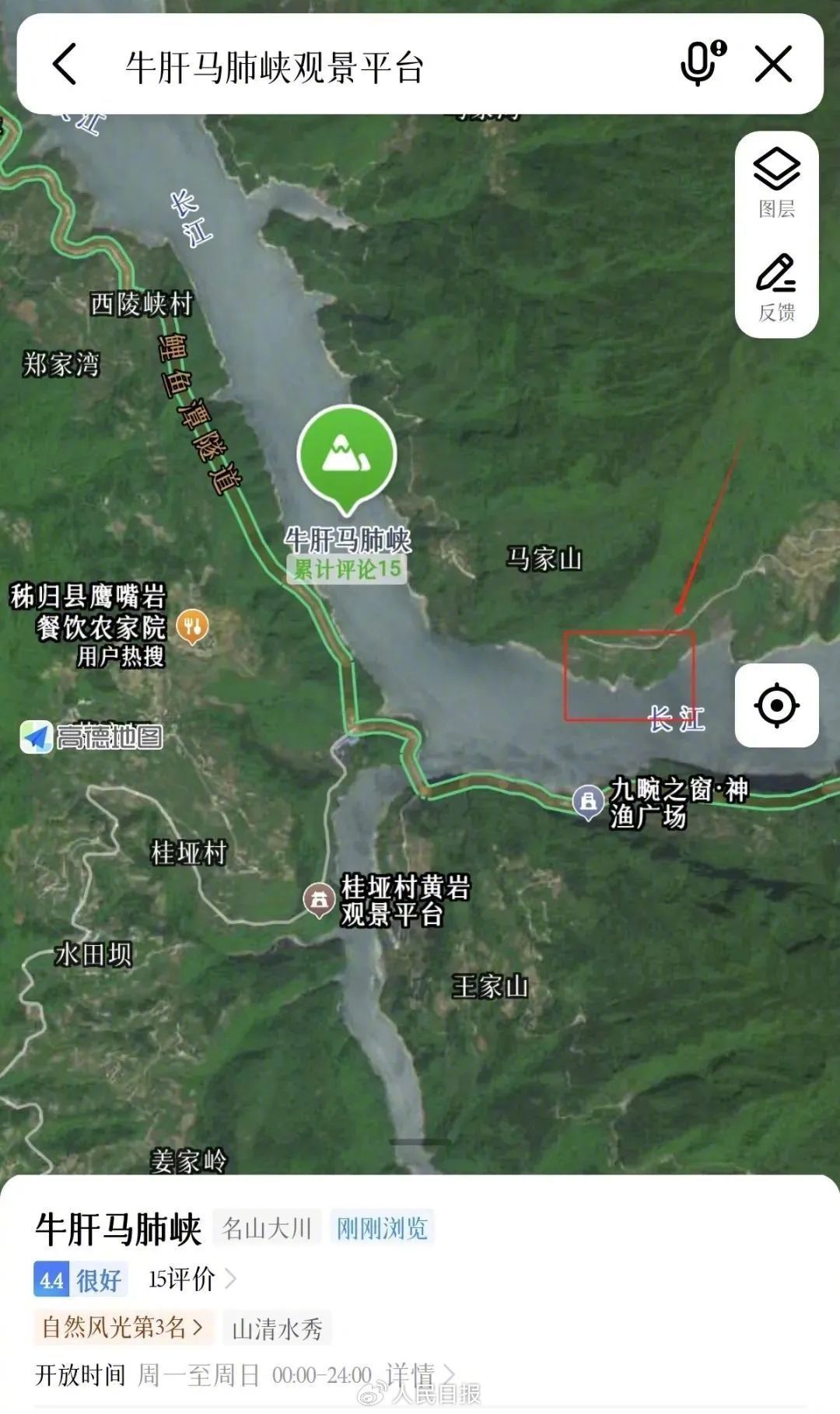The image size is (840, 1414).
Task: Open the 九畹之窗·神渔广场 map marker
Action: click(x=587, y=800)
